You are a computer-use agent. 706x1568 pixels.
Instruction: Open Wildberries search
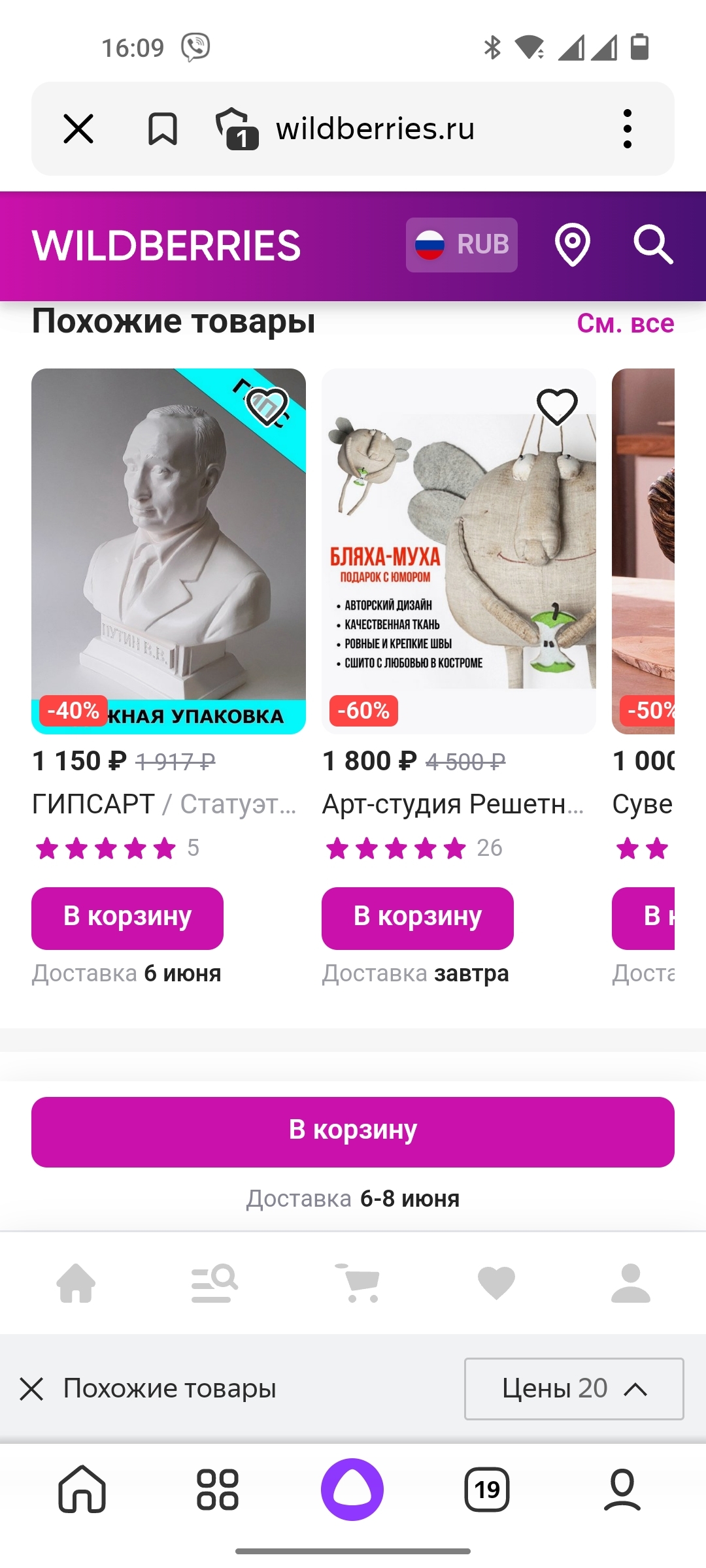(652, 245)
